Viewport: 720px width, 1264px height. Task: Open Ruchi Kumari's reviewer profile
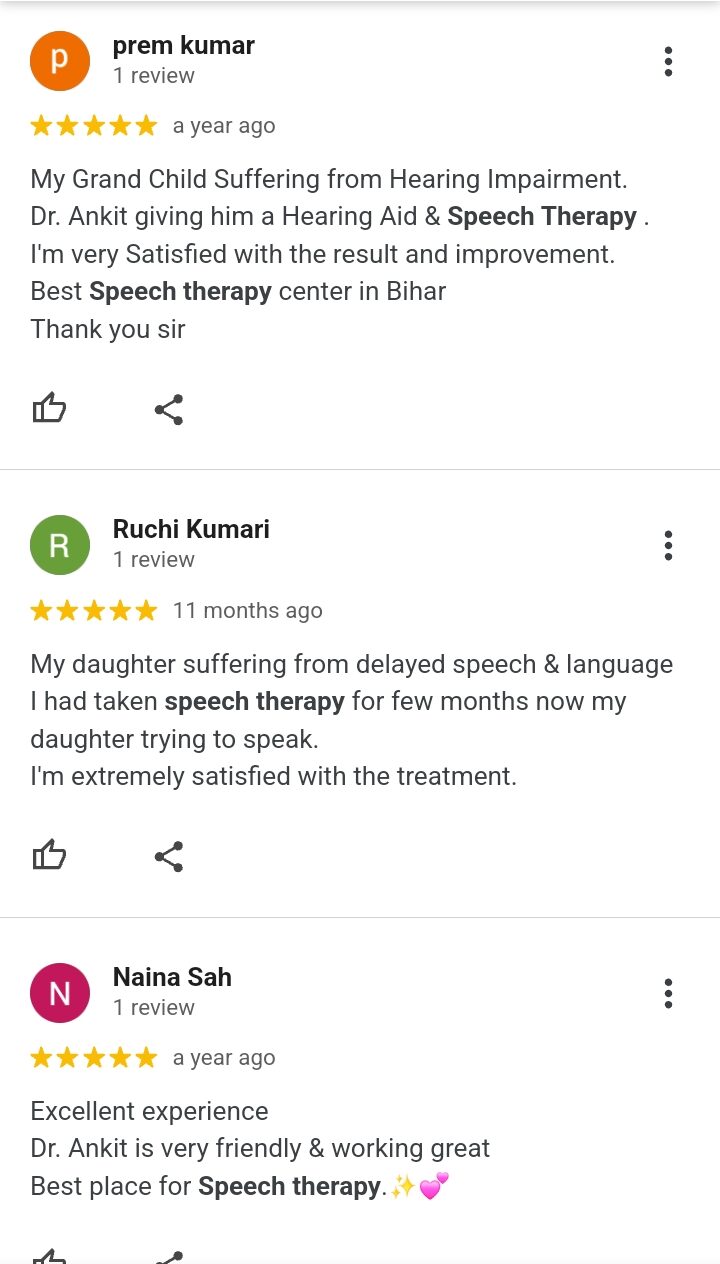click(190, 530)
